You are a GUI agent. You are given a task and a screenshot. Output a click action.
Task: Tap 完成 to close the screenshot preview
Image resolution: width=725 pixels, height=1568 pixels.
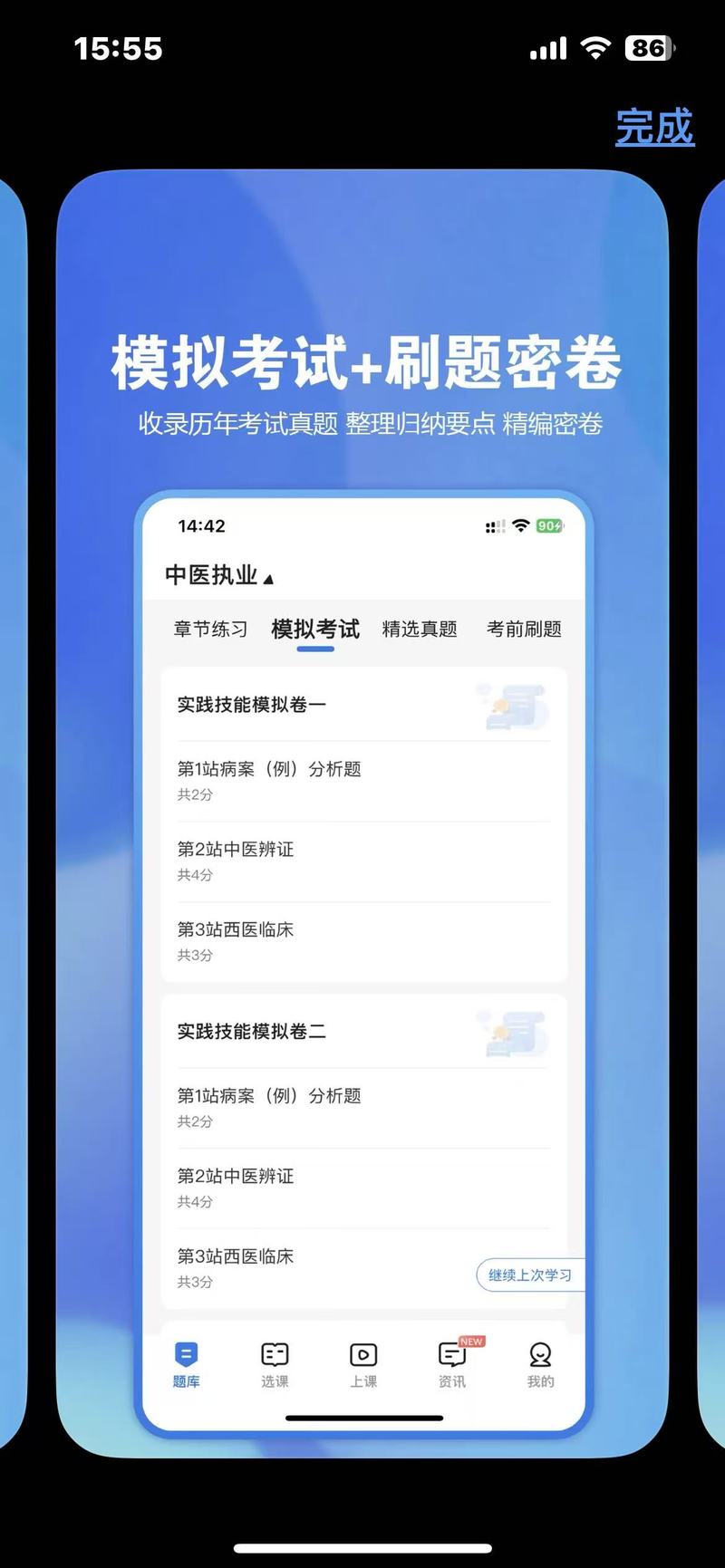point(654,127)
